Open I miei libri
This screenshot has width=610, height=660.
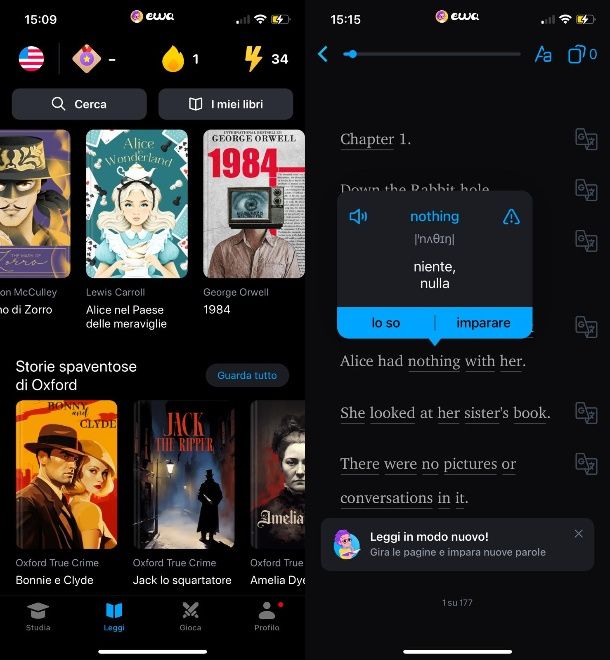tap(226, 104)
